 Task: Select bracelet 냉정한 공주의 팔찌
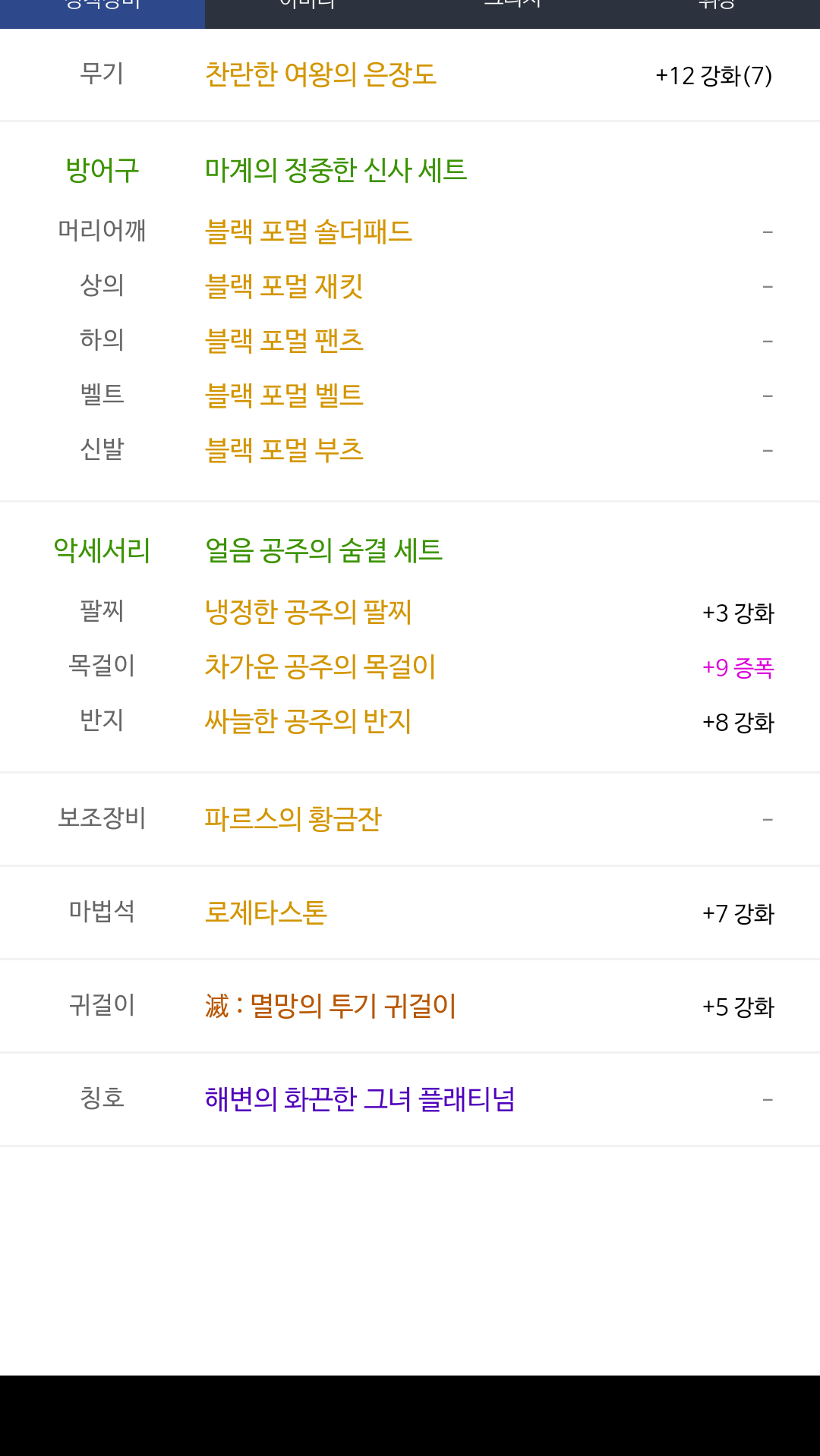point(308,612)
